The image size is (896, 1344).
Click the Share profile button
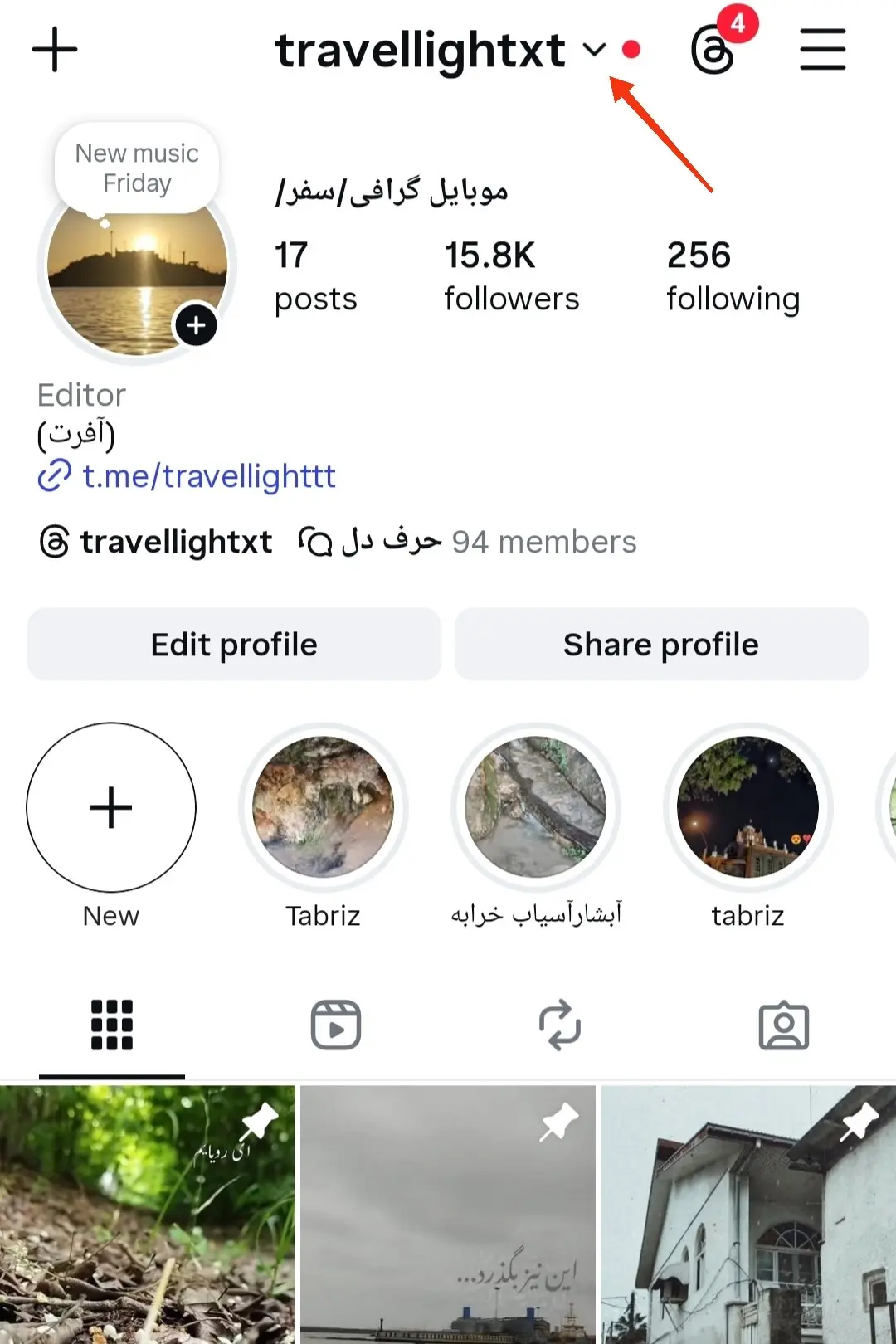(660, 644)
